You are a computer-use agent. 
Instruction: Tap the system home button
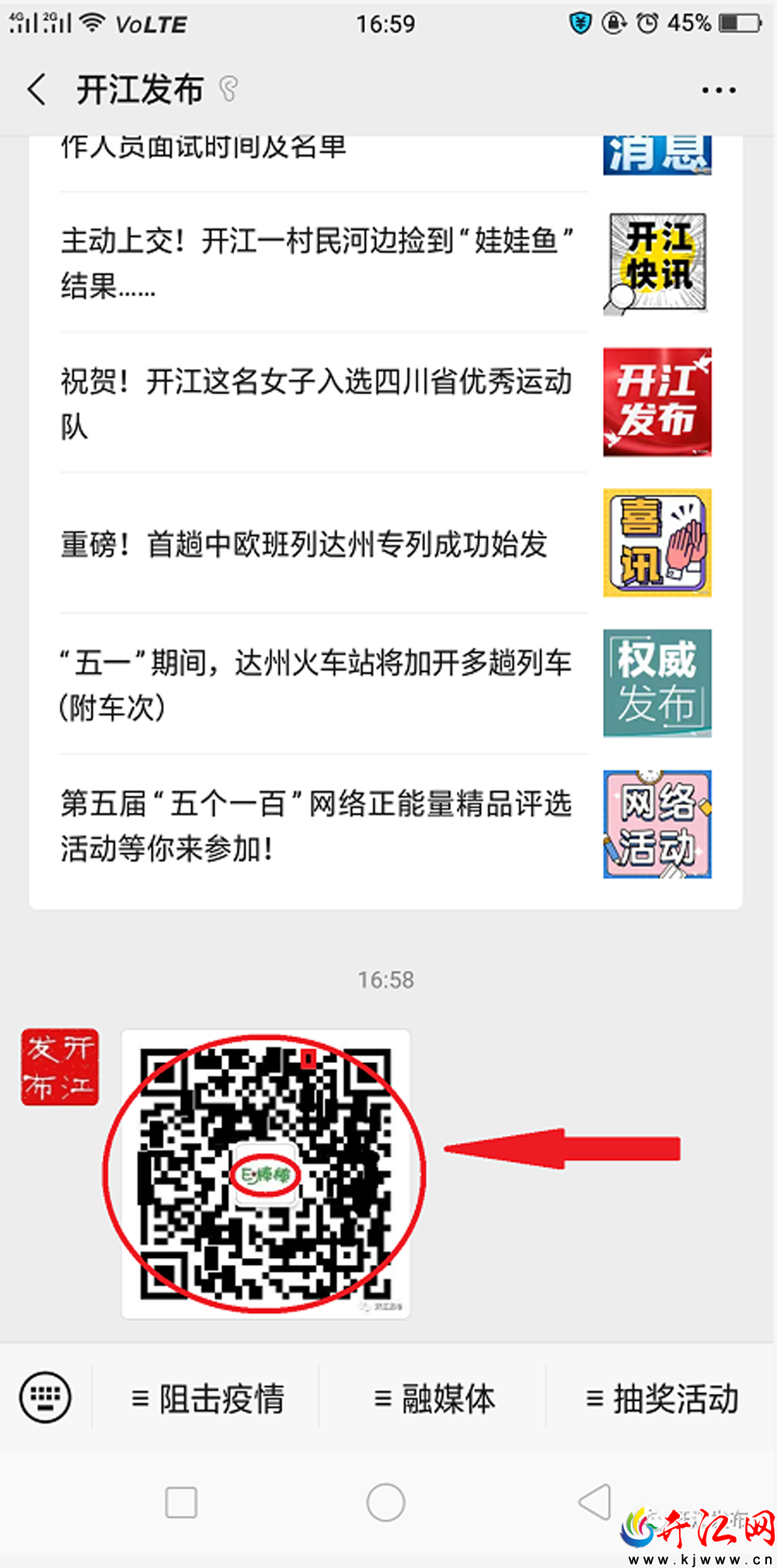click(x=386, y=1502)
